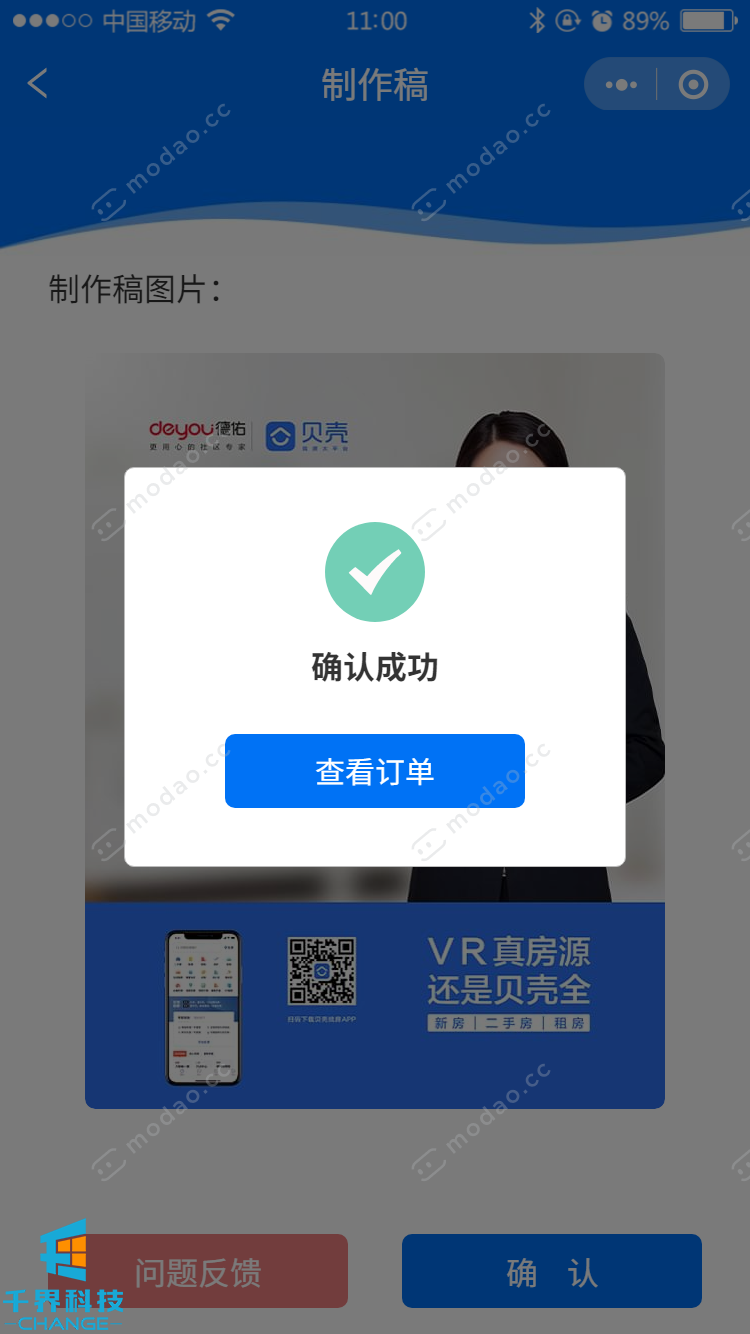750x1334 pixels.
Task: Close the mini program via circle icon
Action: (693, 85)
